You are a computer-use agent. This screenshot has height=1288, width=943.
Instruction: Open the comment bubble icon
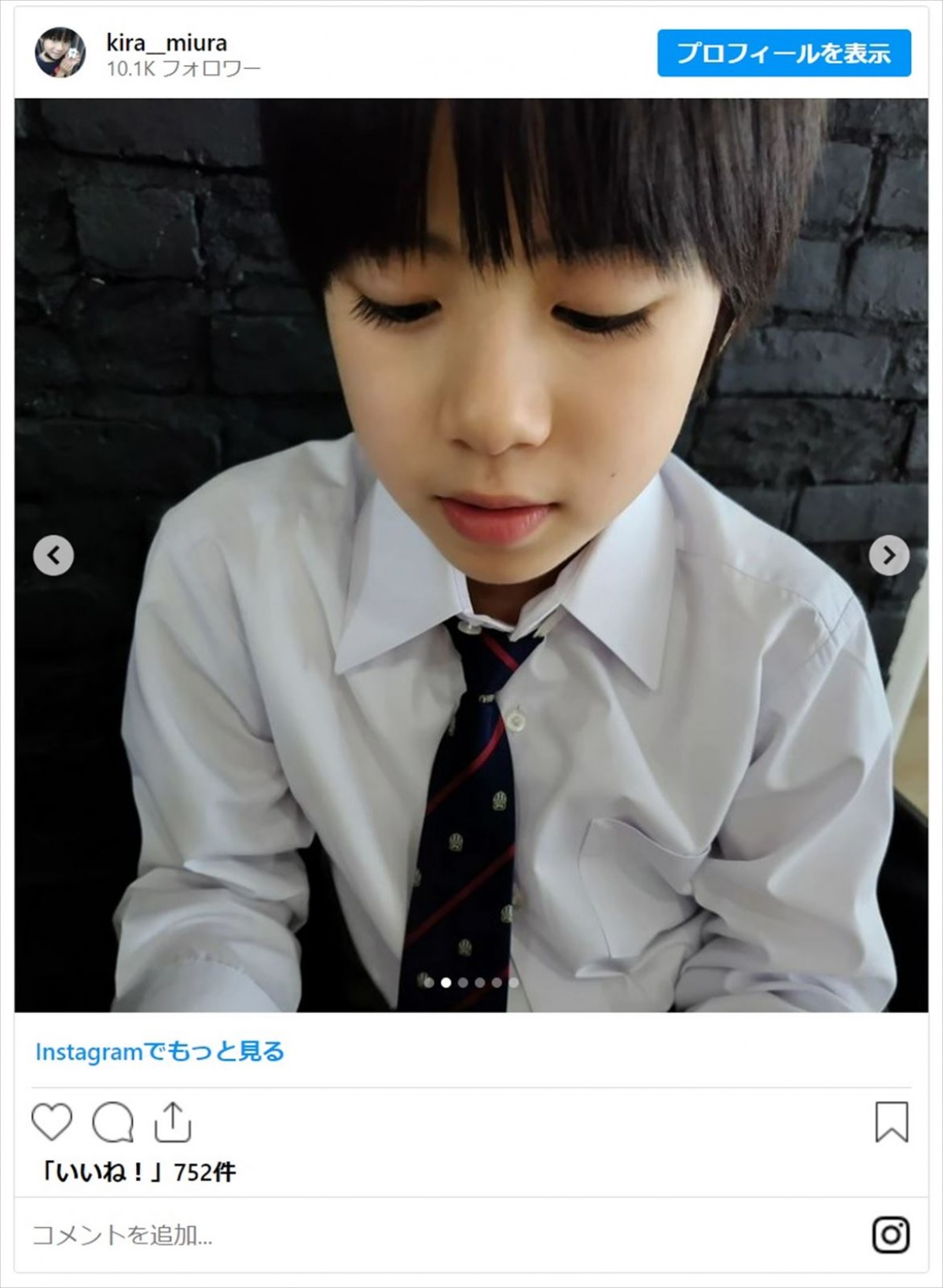point(112,1121)
